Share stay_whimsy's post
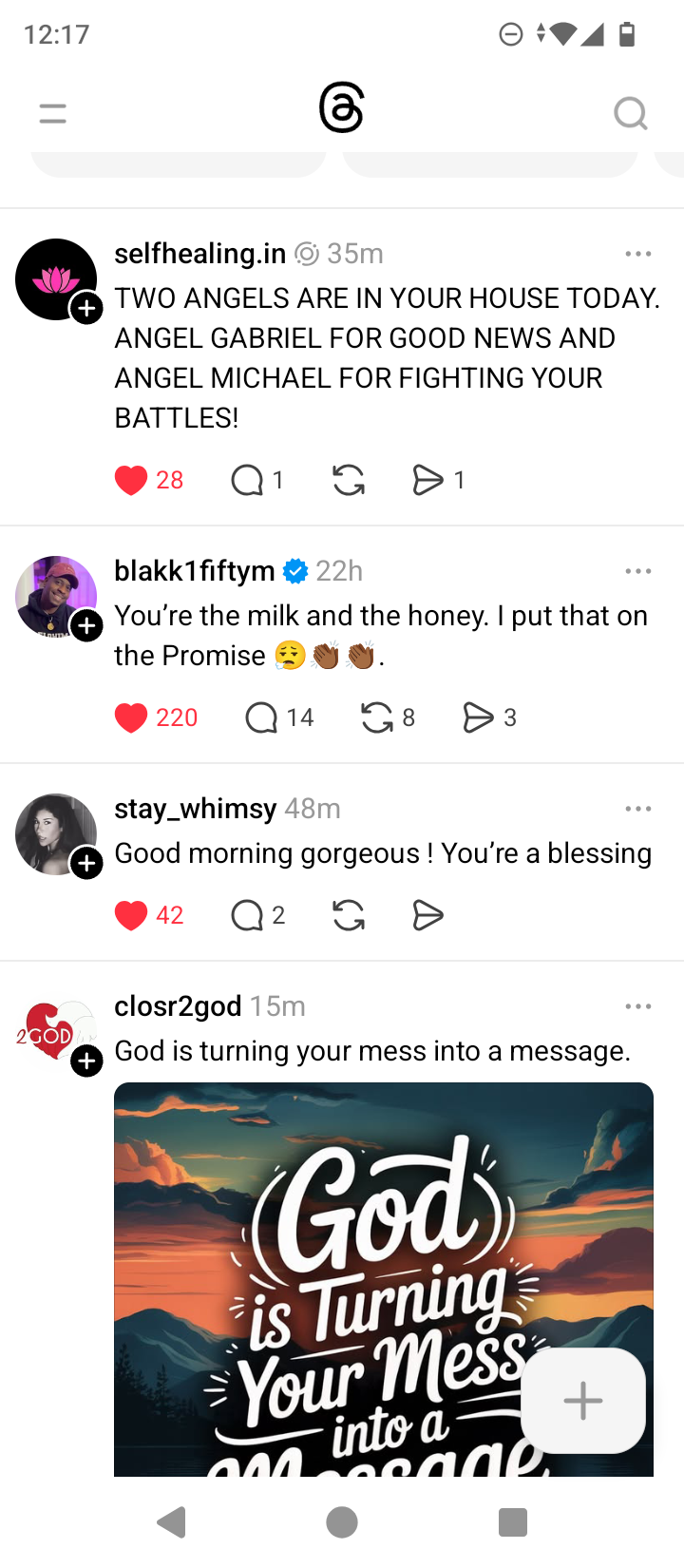 [x=427, y=916]
